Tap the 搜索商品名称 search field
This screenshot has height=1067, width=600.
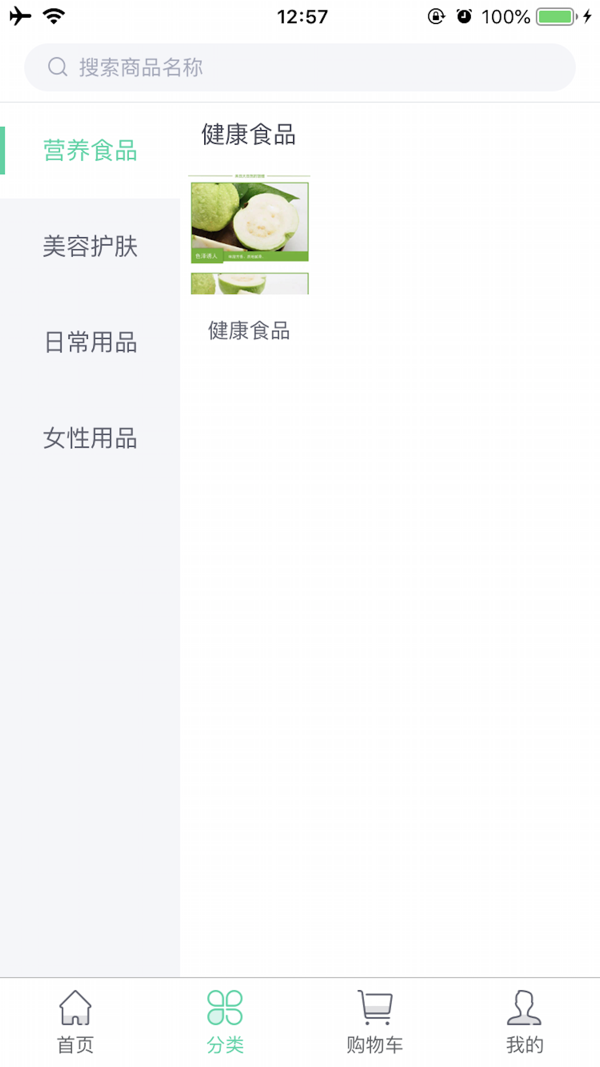click(x=300, y=67)
